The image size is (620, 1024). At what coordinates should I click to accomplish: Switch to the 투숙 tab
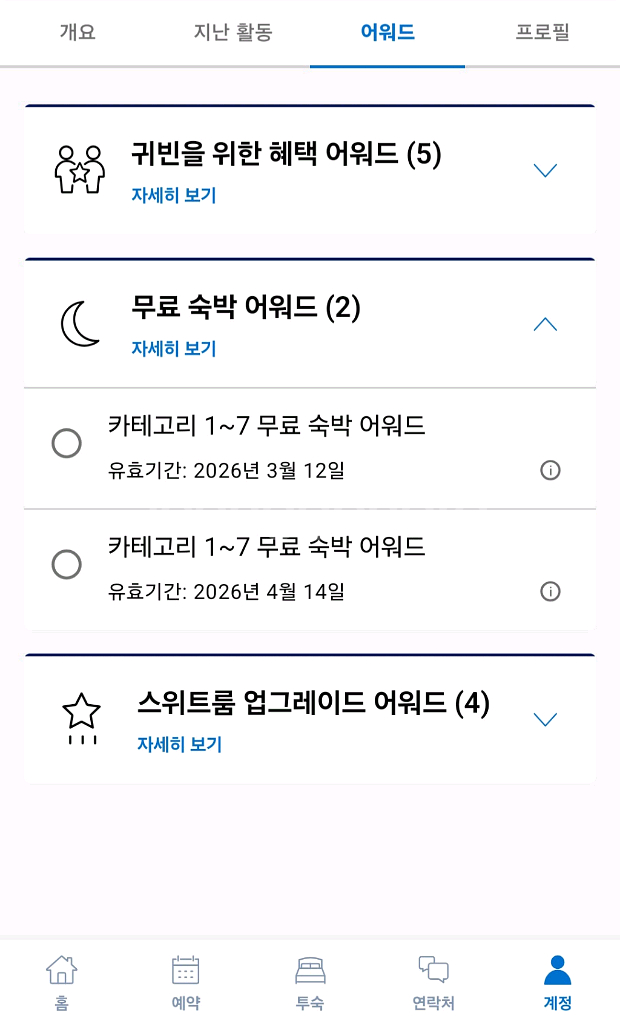point(310,981)
